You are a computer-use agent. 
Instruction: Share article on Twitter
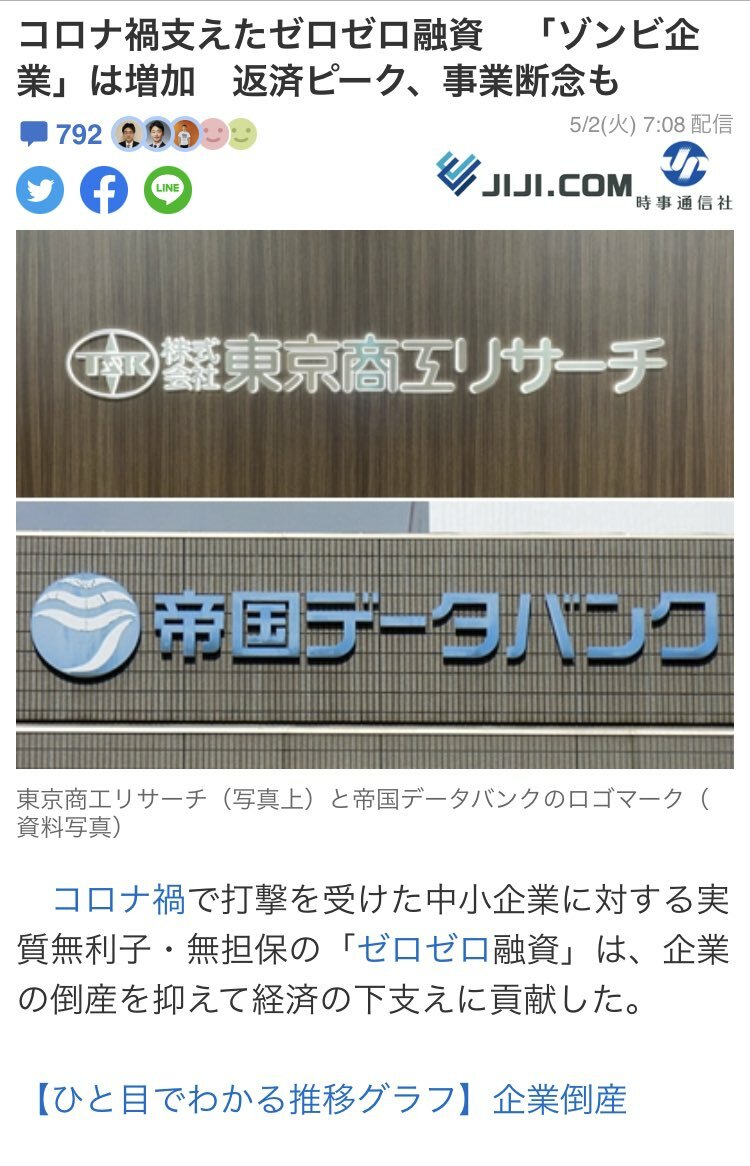40,190
